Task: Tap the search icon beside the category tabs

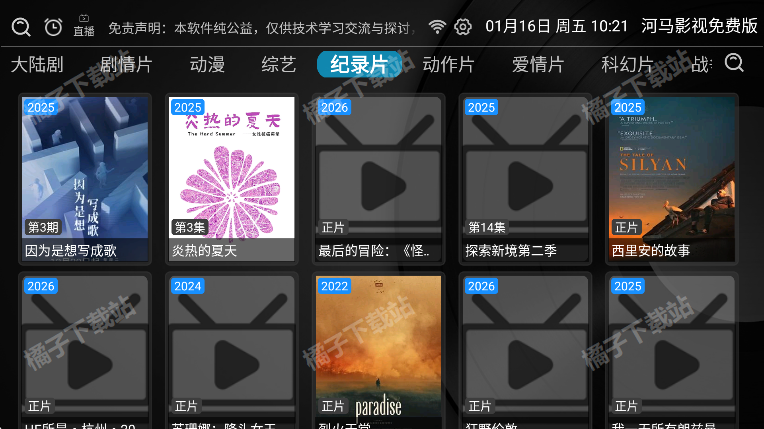Action: [734, 64]
